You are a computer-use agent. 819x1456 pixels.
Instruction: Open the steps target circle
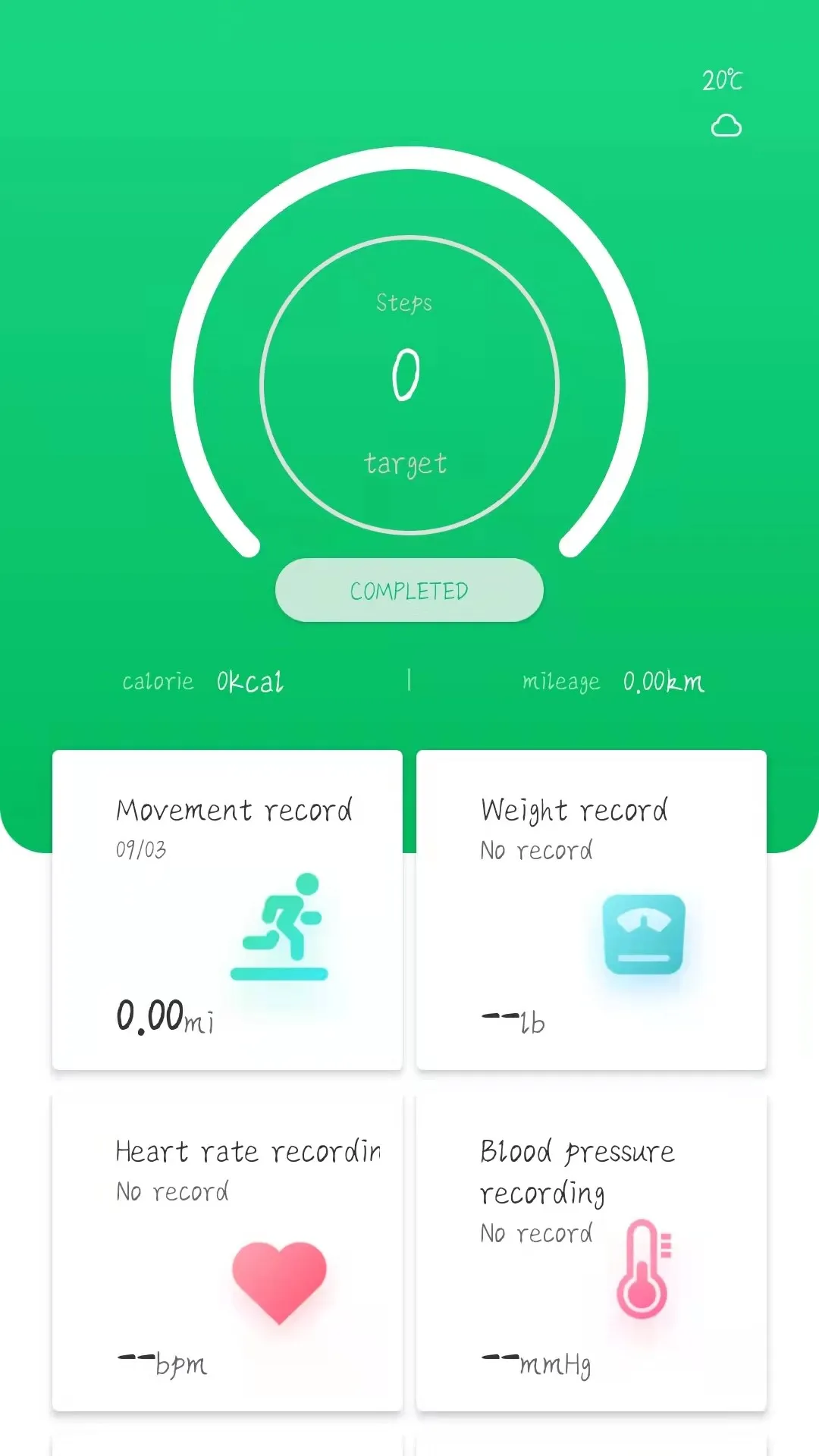pyautogui.click(x=409, y=385)
